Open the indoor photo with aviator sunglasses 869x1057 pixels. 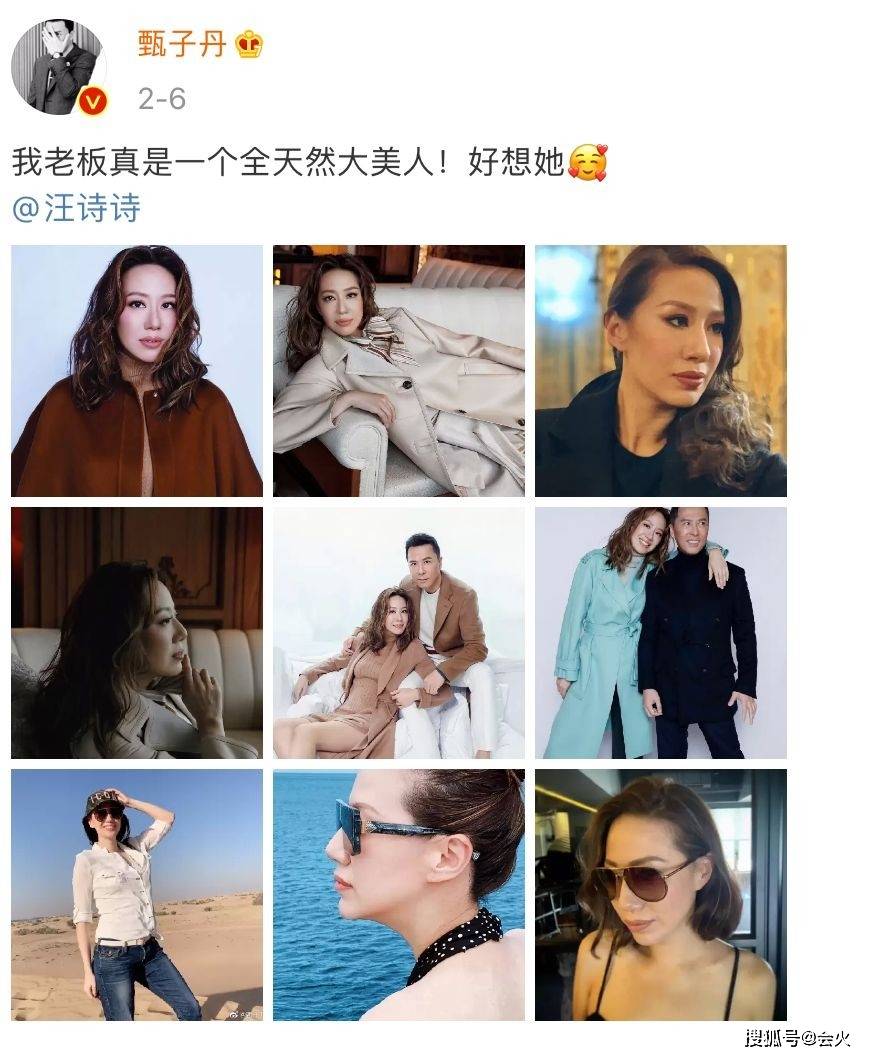660,894
